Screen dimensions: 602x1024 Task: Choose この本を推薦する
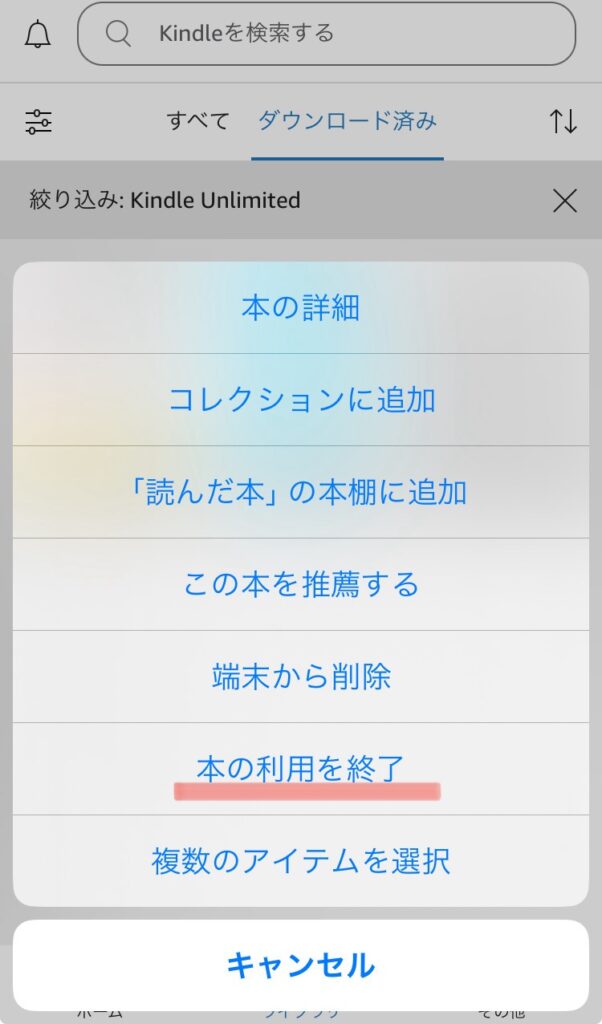pos(300,584)
